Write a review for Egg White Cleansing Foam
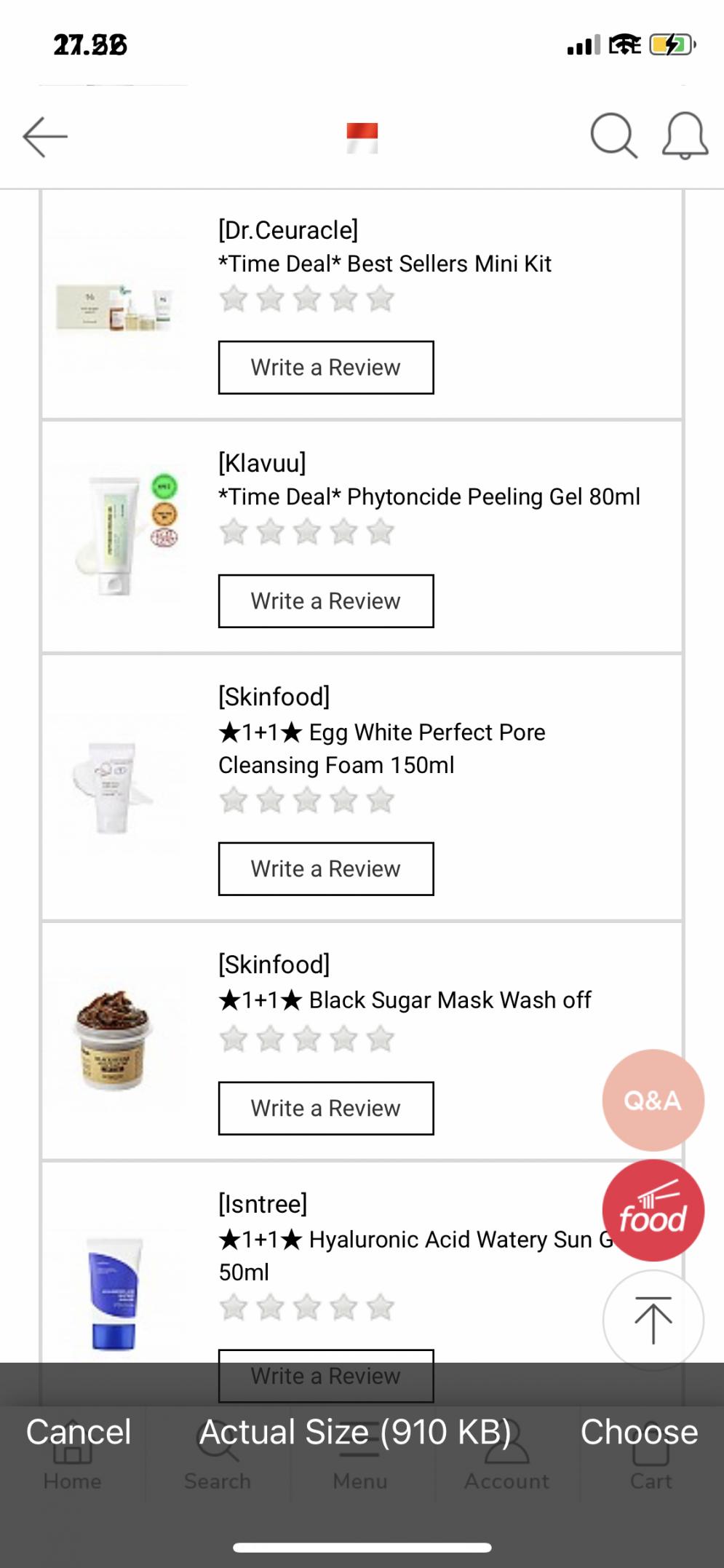The height and width of the screenshot is (1568, 724). pyautogui.click(x=325, y=868)
